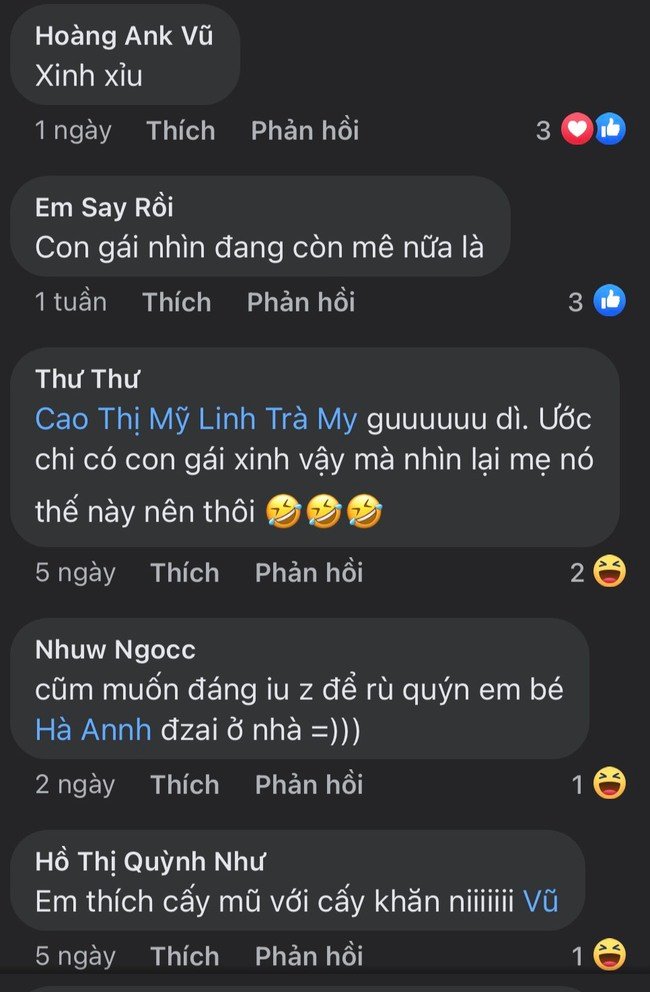Open Em Say Rồi's profile
This screenshot has height=992, width=650.
coord(104,207)
